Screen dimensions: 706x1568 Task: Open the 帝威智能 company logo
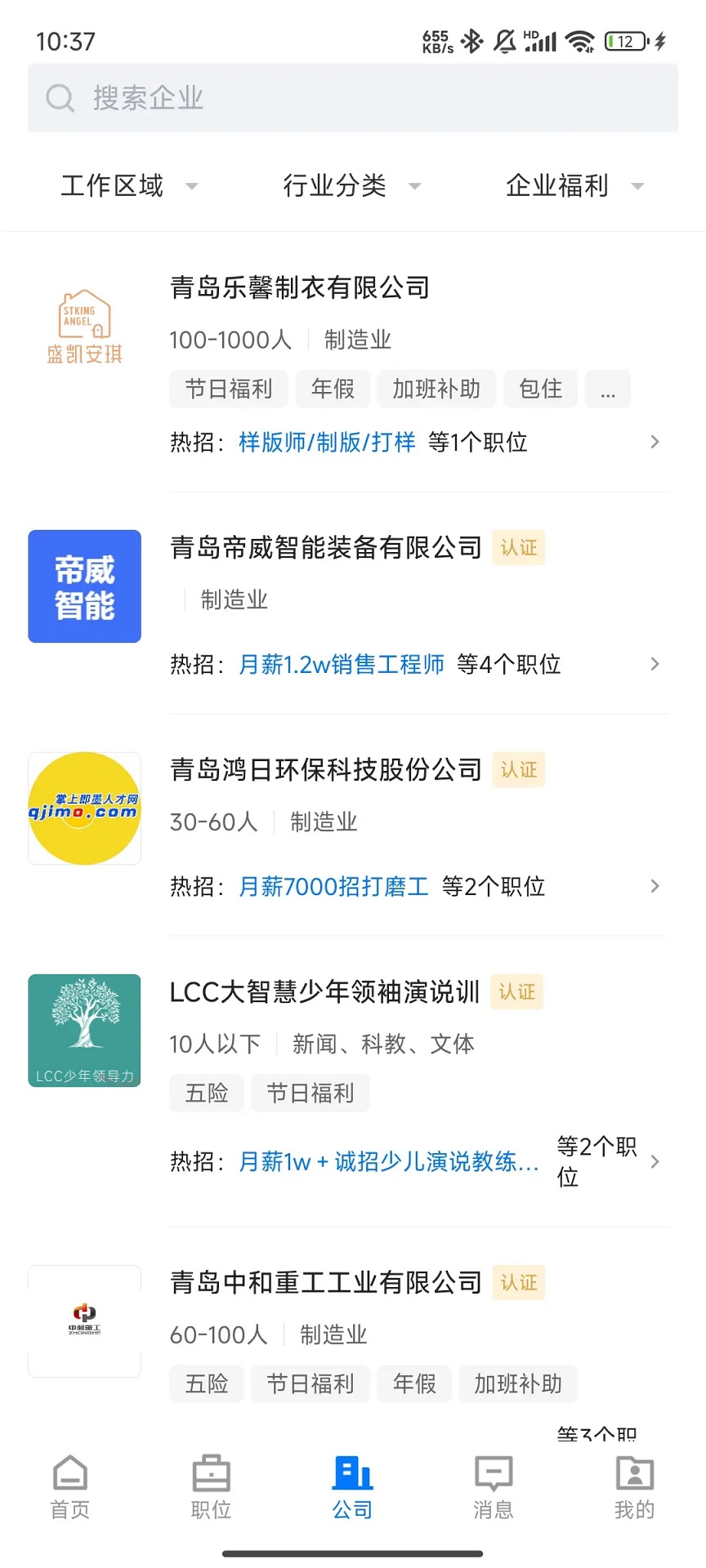click(x=84, y=586)
